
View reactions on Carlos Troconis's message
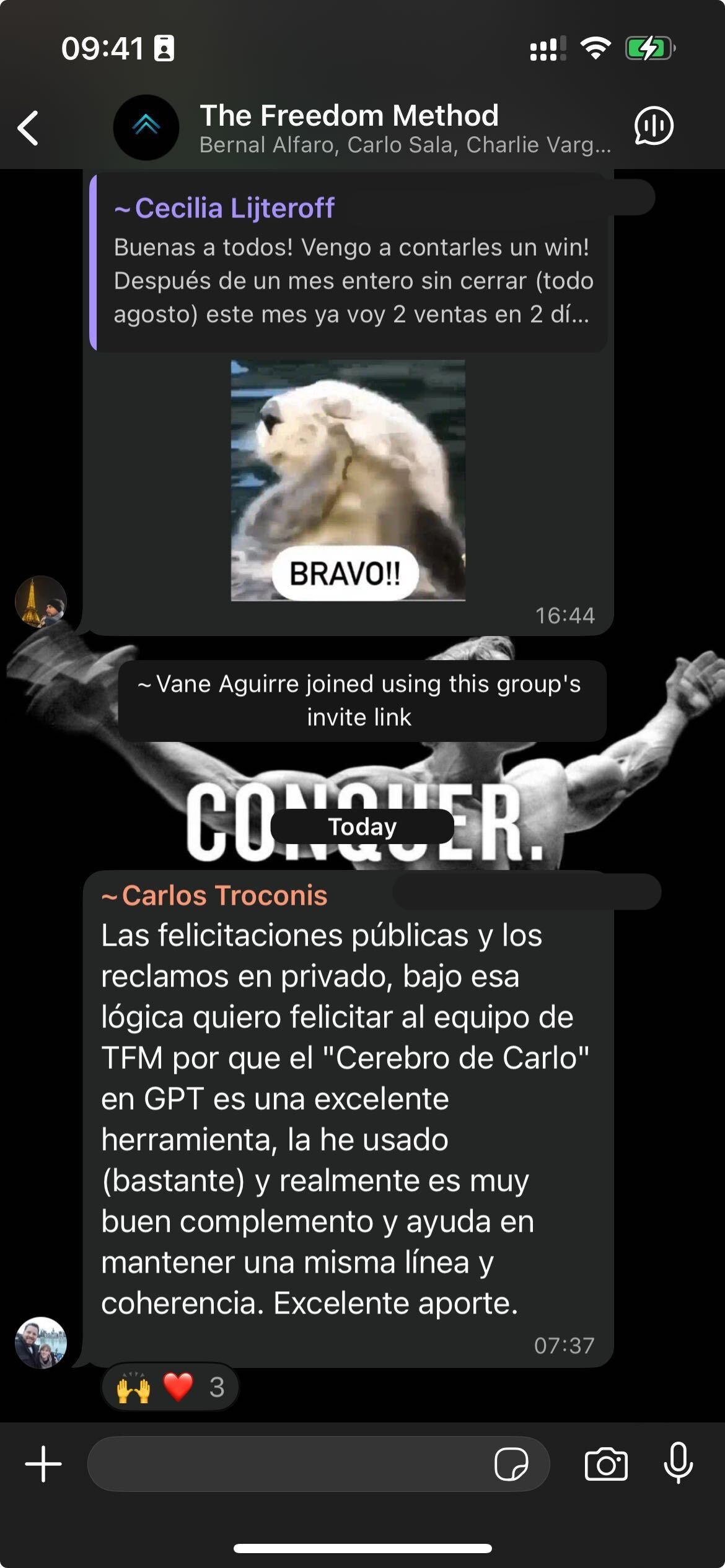169,1387
